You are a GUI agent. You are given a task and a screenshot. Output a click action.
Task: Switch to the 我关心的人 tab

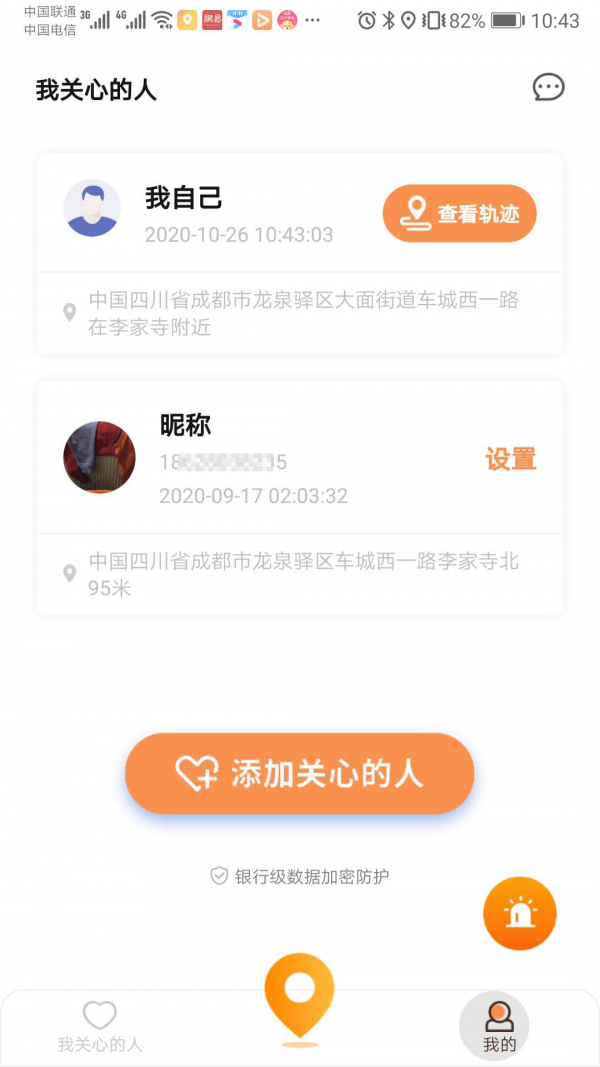click(100, 1027)
